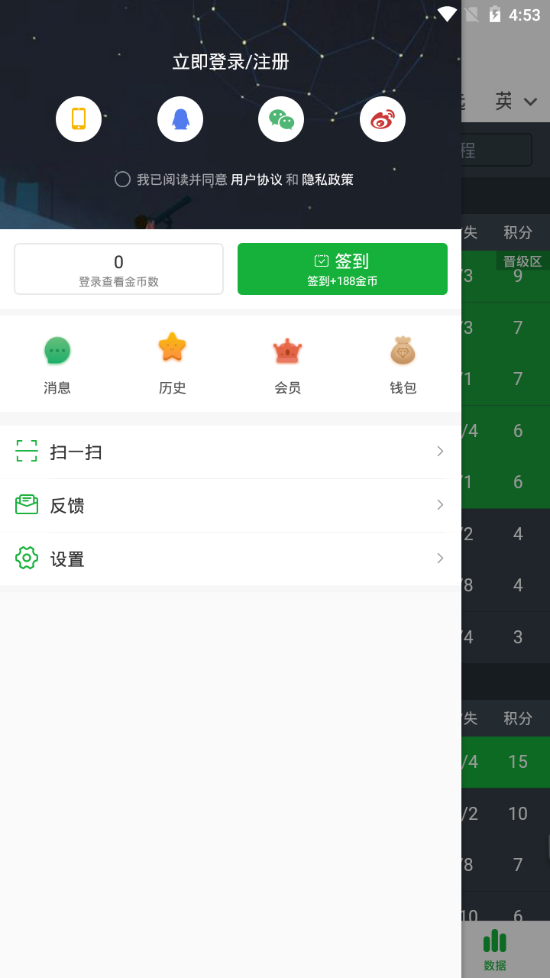Viewport: 550px width, 978px height.
Task: Log in with the WeChat icon
Action: (281, 119)
